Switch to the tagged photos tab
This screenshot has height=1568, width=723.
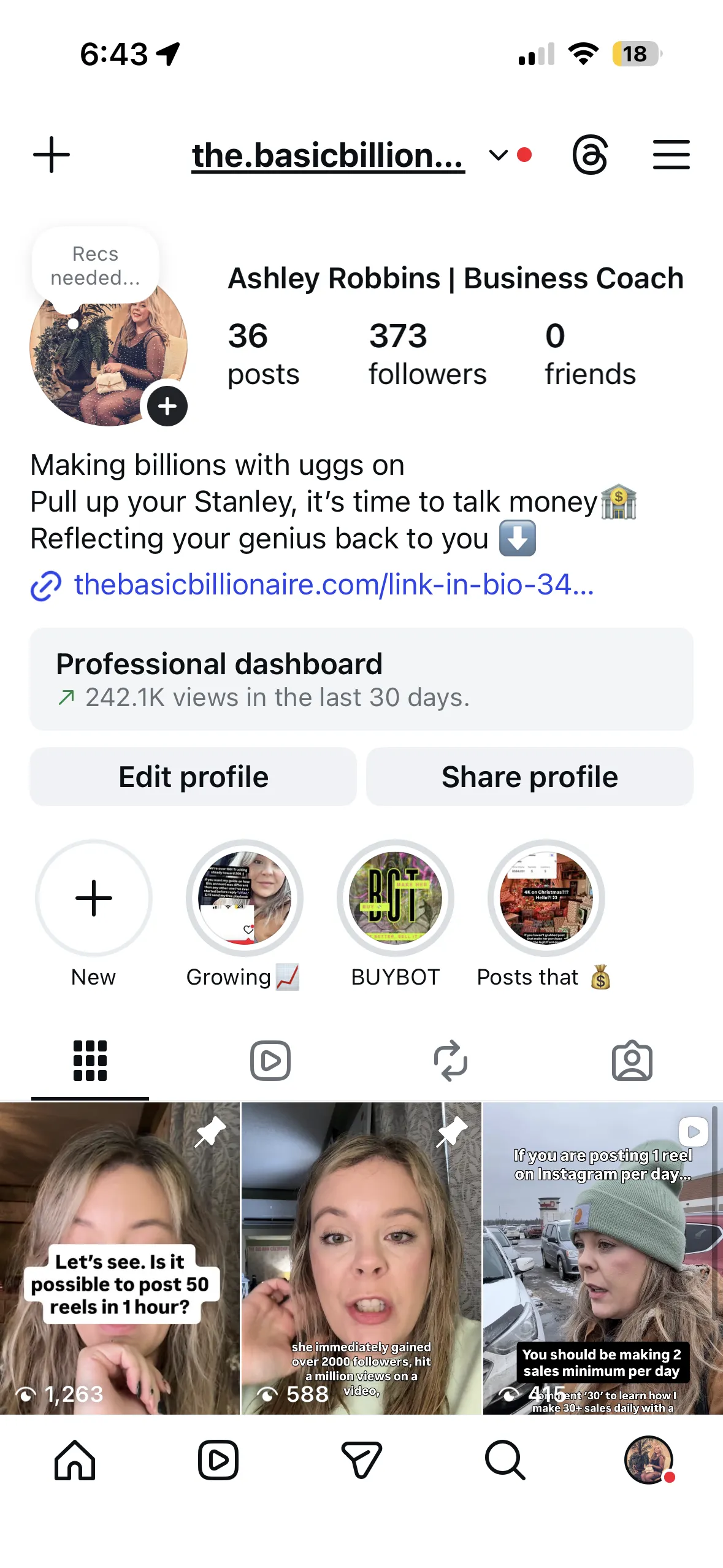tap(632, 1061)
